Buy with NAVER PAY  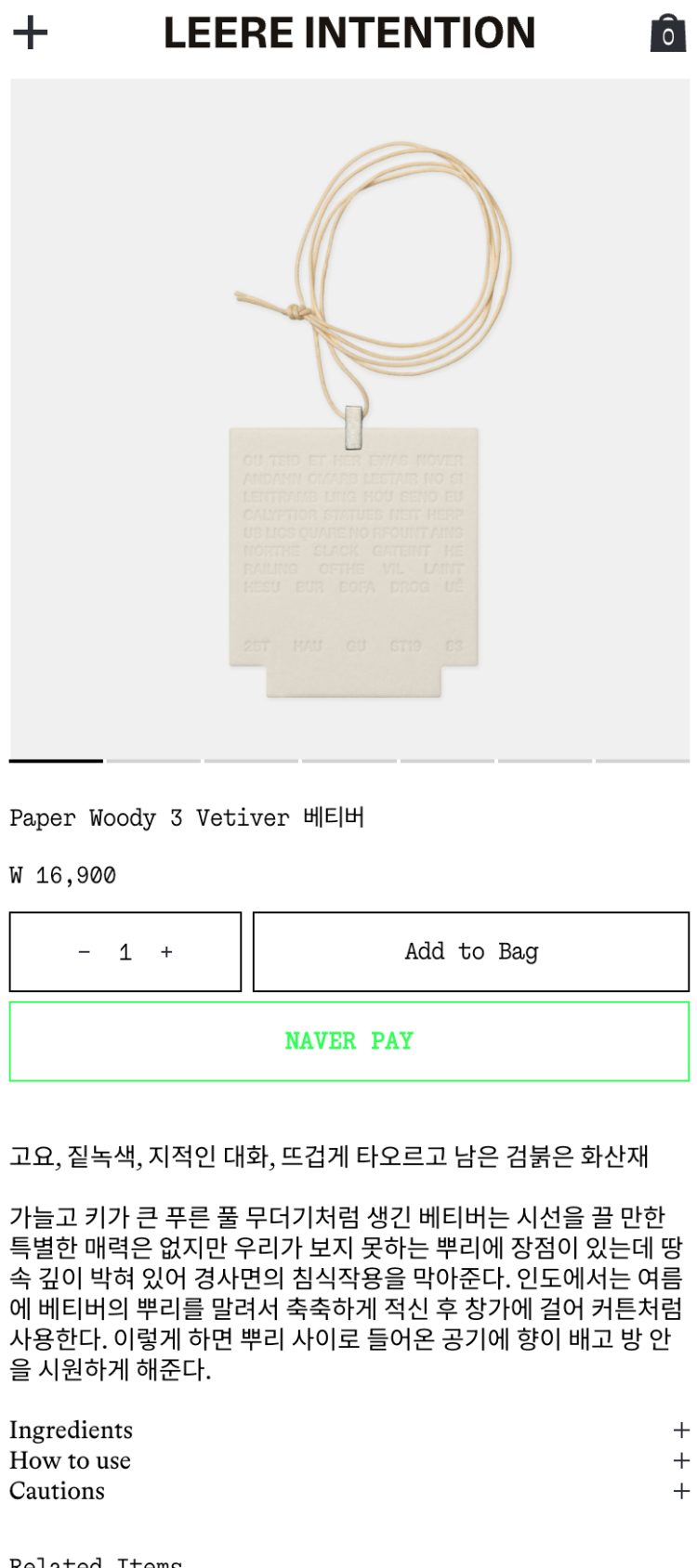pos(348,1041)
